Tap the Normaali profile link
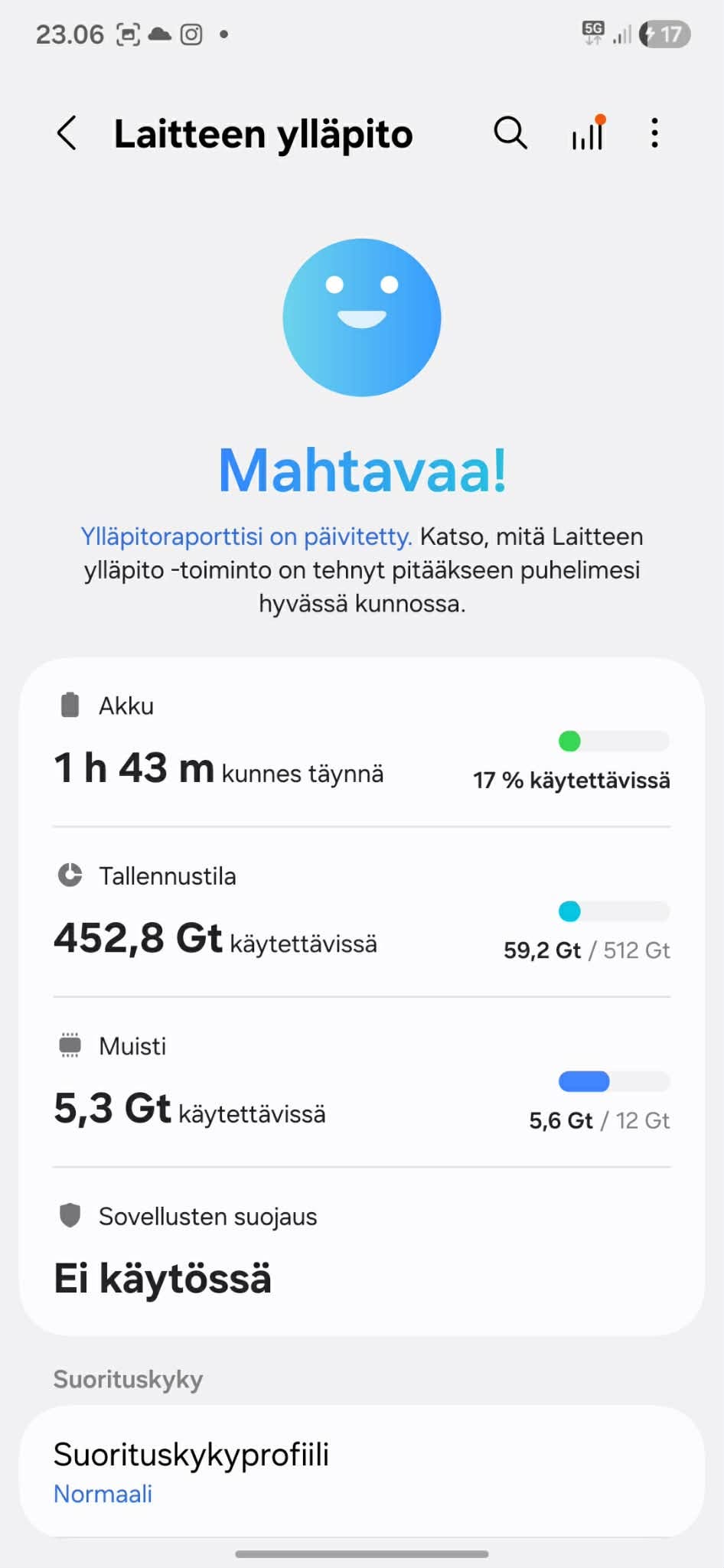This screenshot has width=724, height=1568. (x=103, y=1493)
